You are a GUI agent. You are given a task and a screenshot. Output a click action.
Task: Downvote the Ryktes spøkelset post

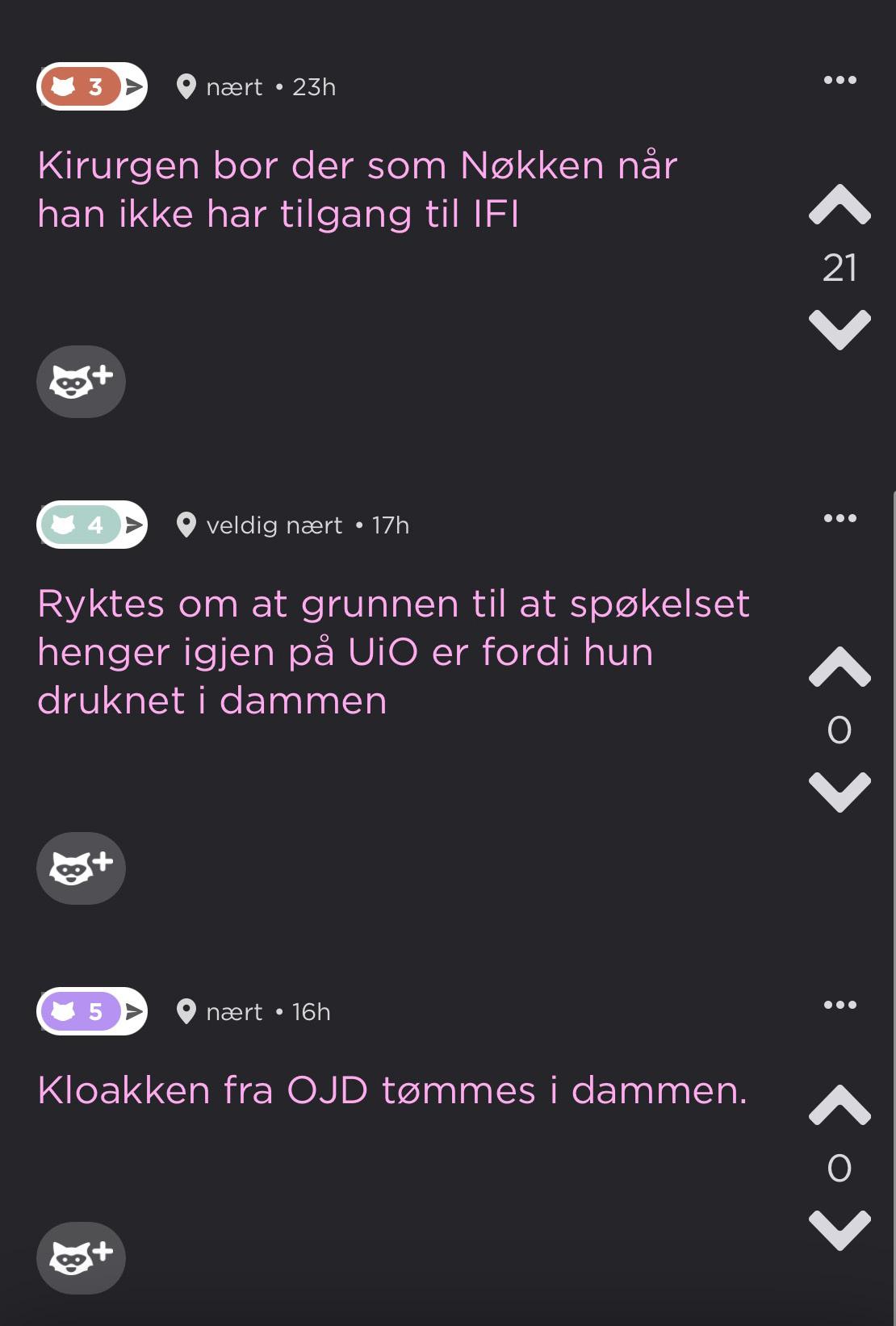(839, 792)
